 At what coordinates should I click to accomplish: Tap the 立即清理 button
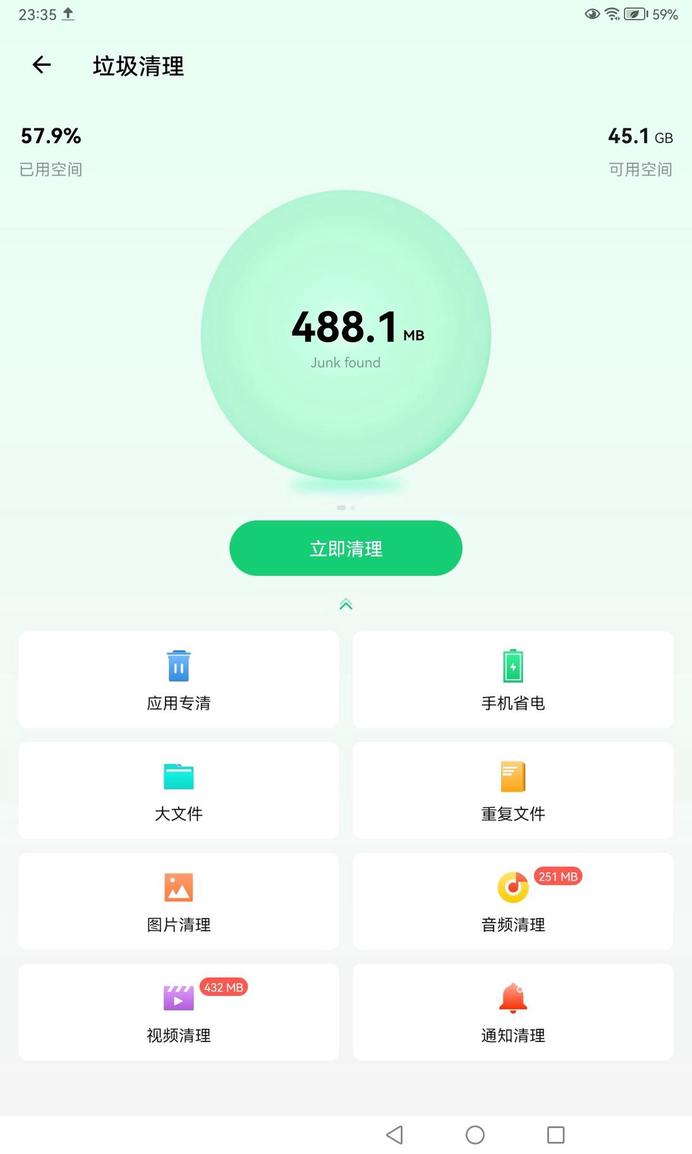coord(345,548)
